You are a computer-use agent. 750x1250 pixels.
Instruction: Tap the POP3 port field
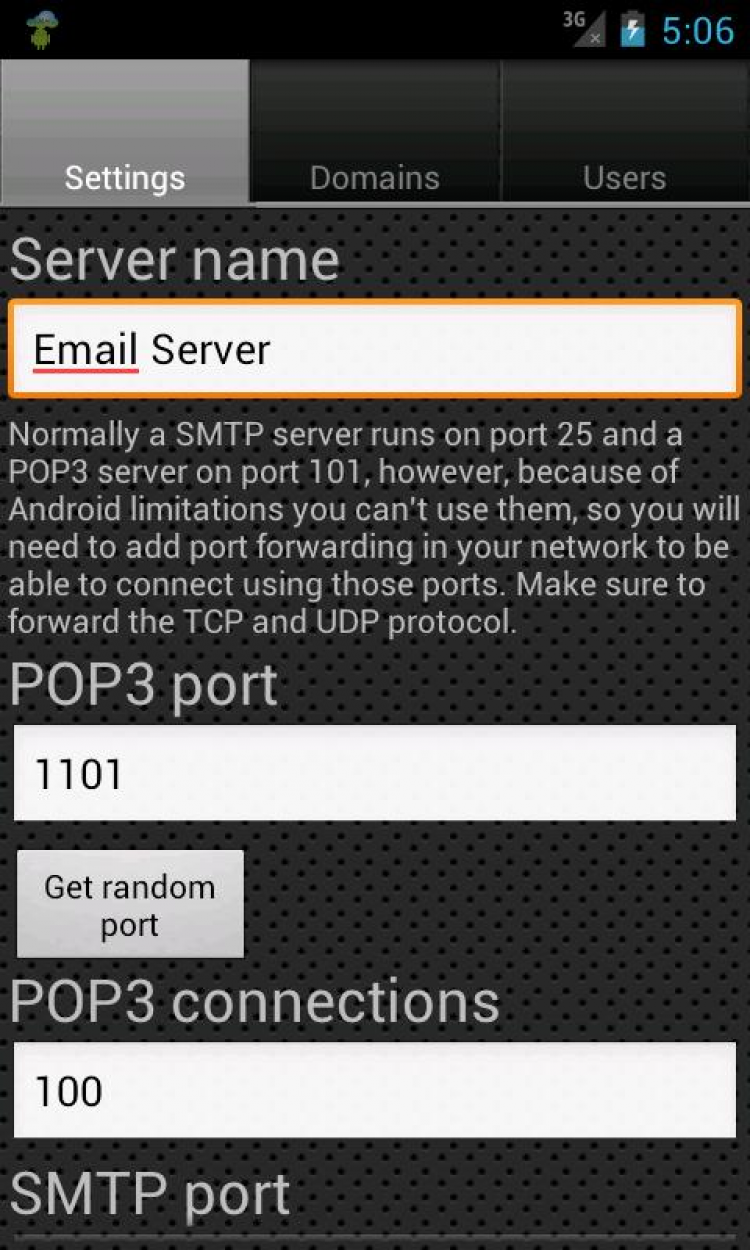tap(375, 773)
